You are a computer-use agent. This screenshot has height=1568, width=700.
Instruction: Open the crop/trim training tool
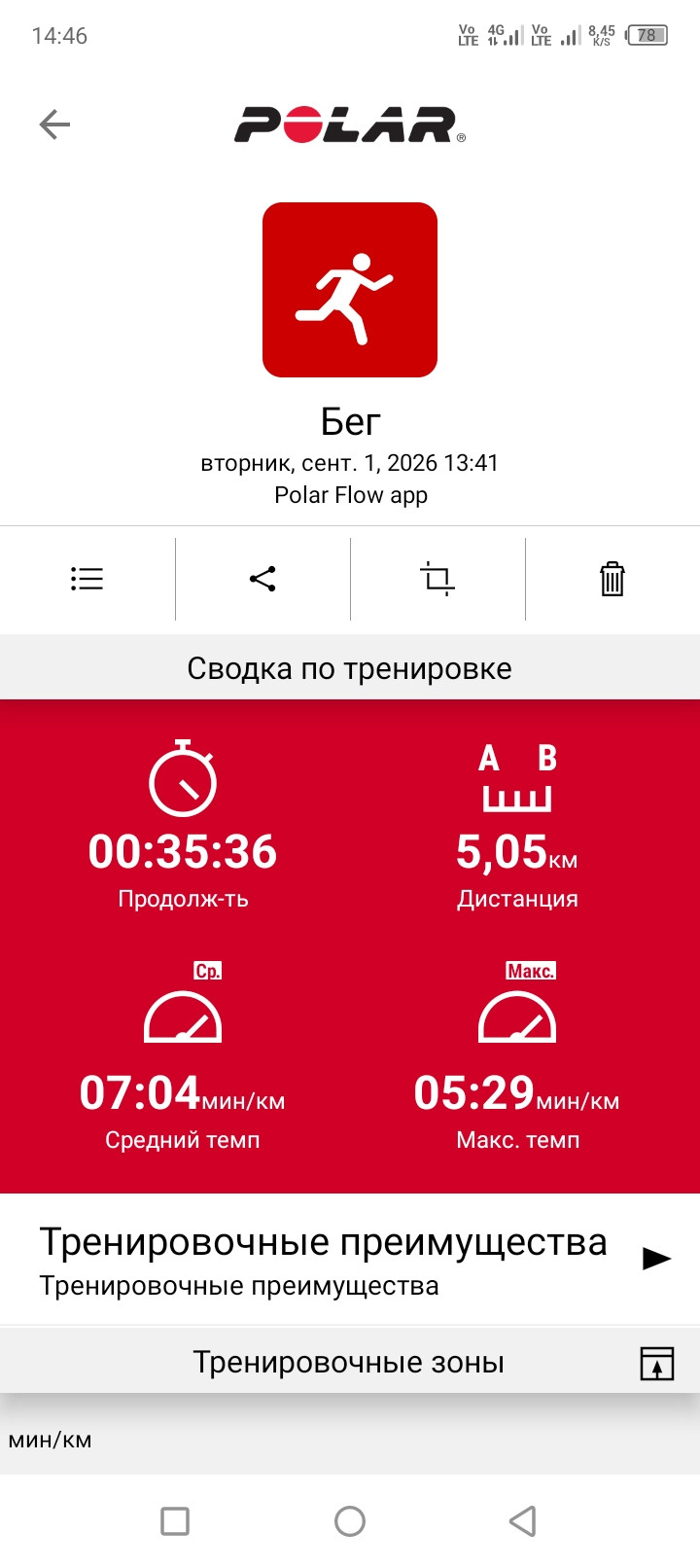[437, 579]
